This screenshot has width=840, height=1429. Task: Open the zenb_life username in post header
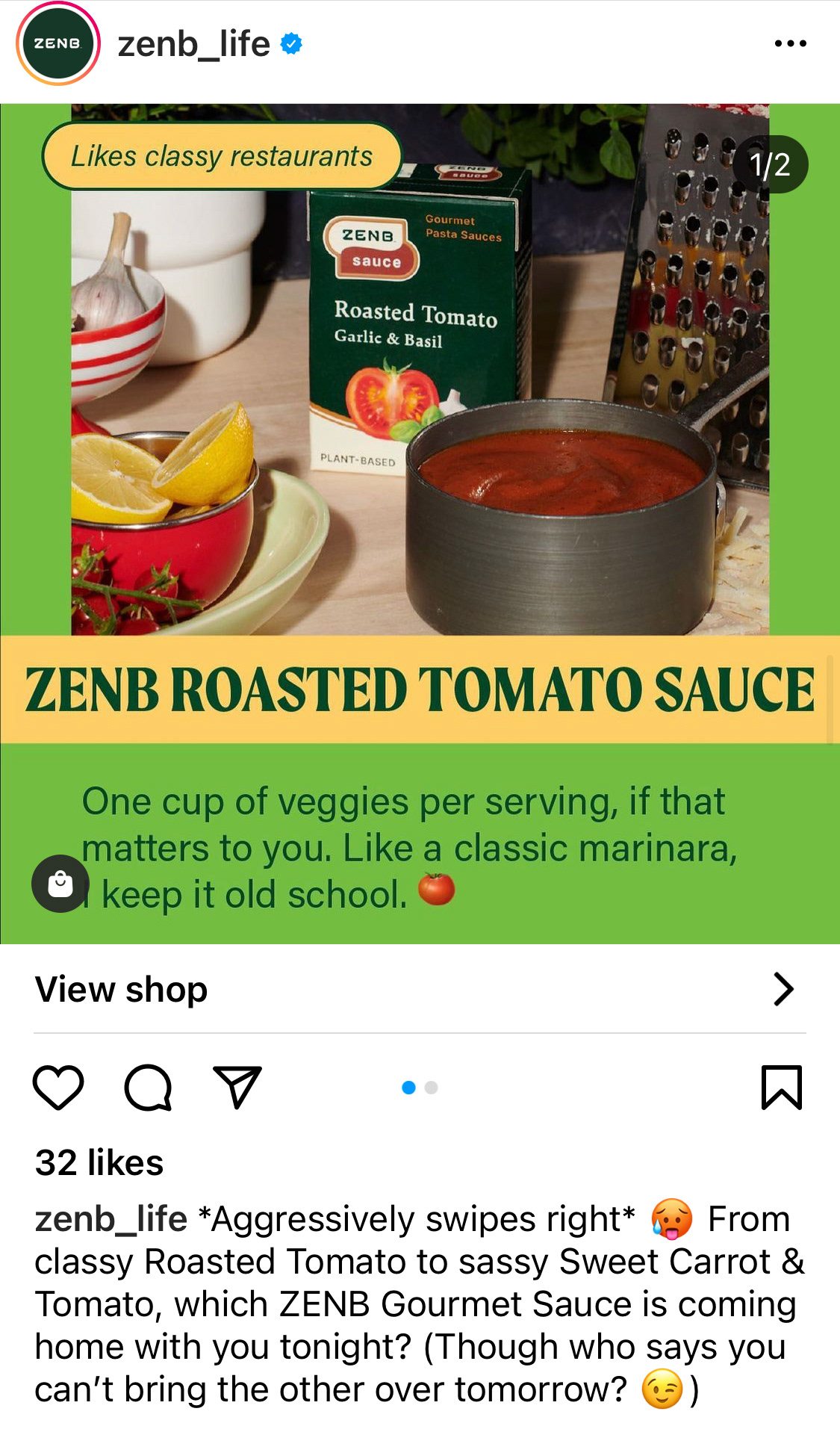point(193,44)
